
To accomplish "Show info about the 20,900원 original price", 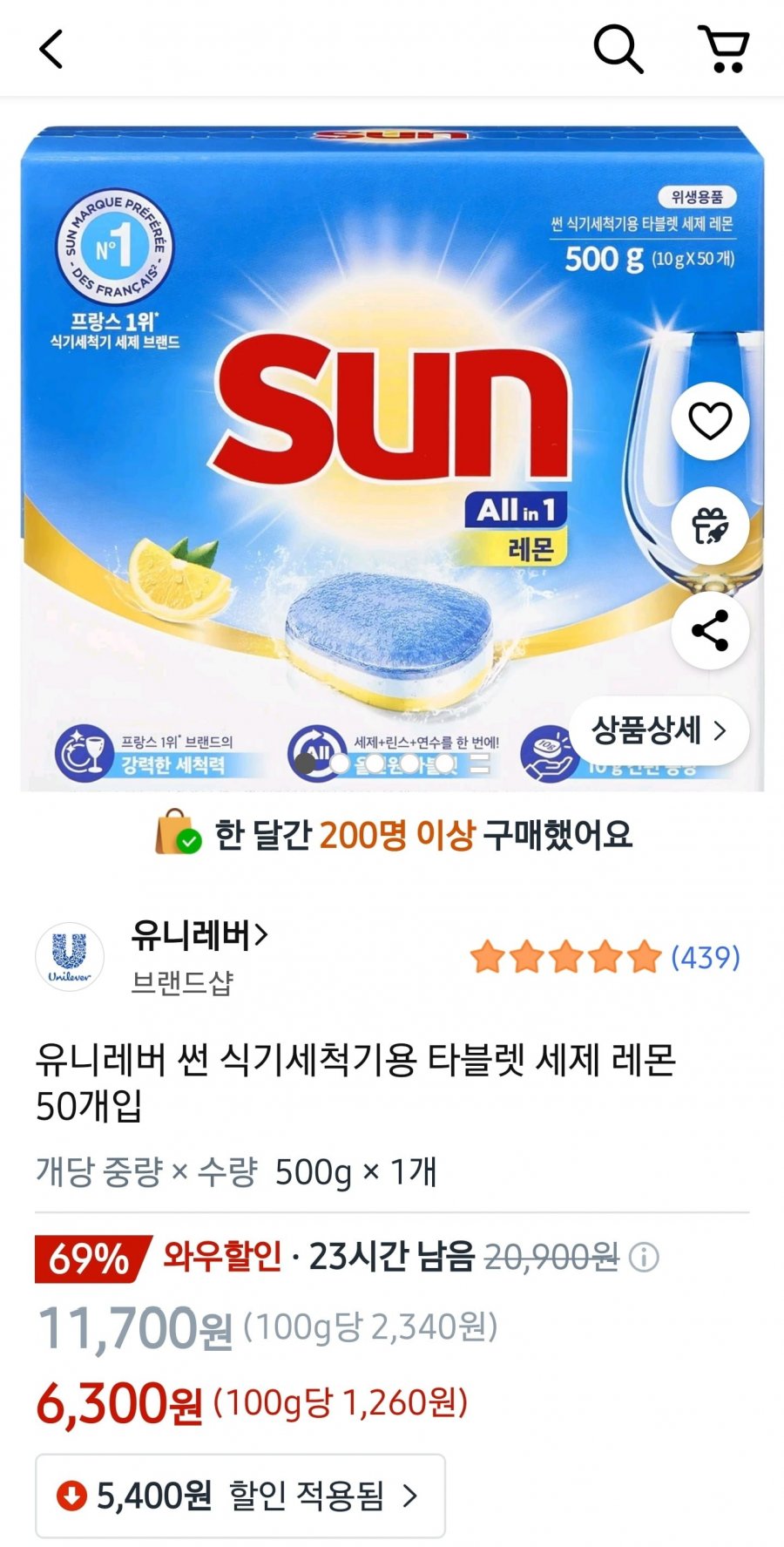I will [x=644, y=1258].
